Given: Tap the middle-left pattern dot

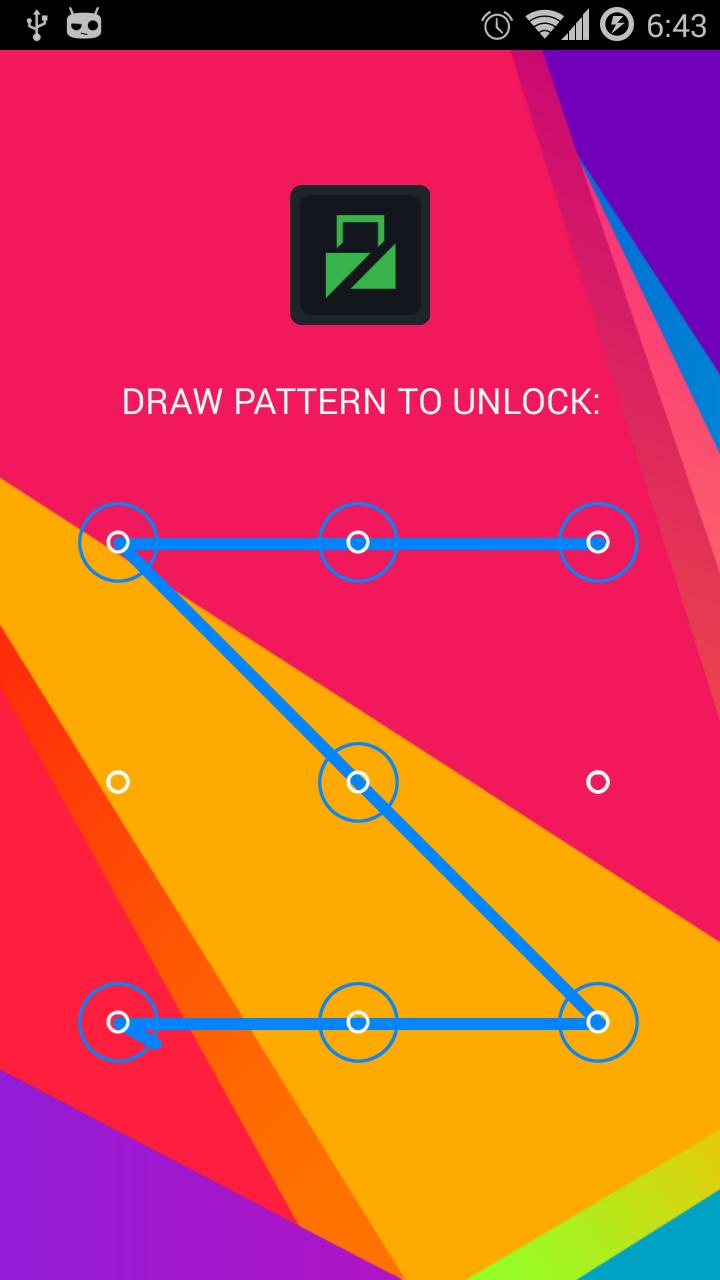Looking at the screenshot, I should [x=118, y=782].
